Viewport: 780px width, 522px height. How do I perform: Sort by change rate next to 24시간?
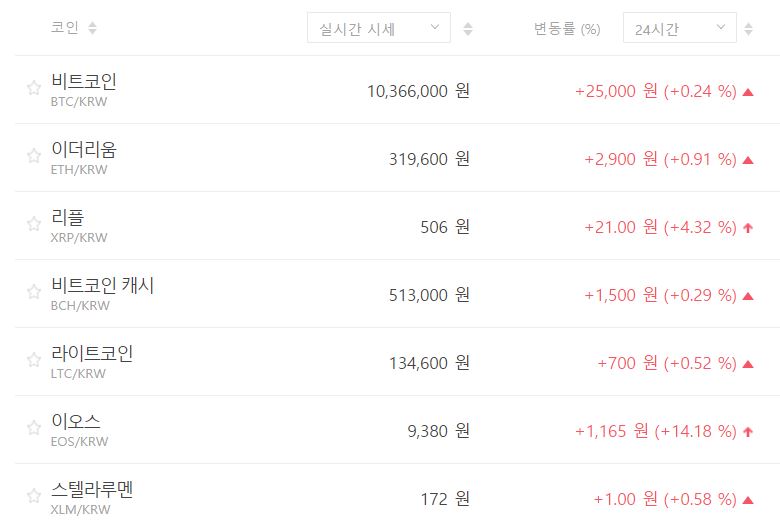tap(749, 29)
